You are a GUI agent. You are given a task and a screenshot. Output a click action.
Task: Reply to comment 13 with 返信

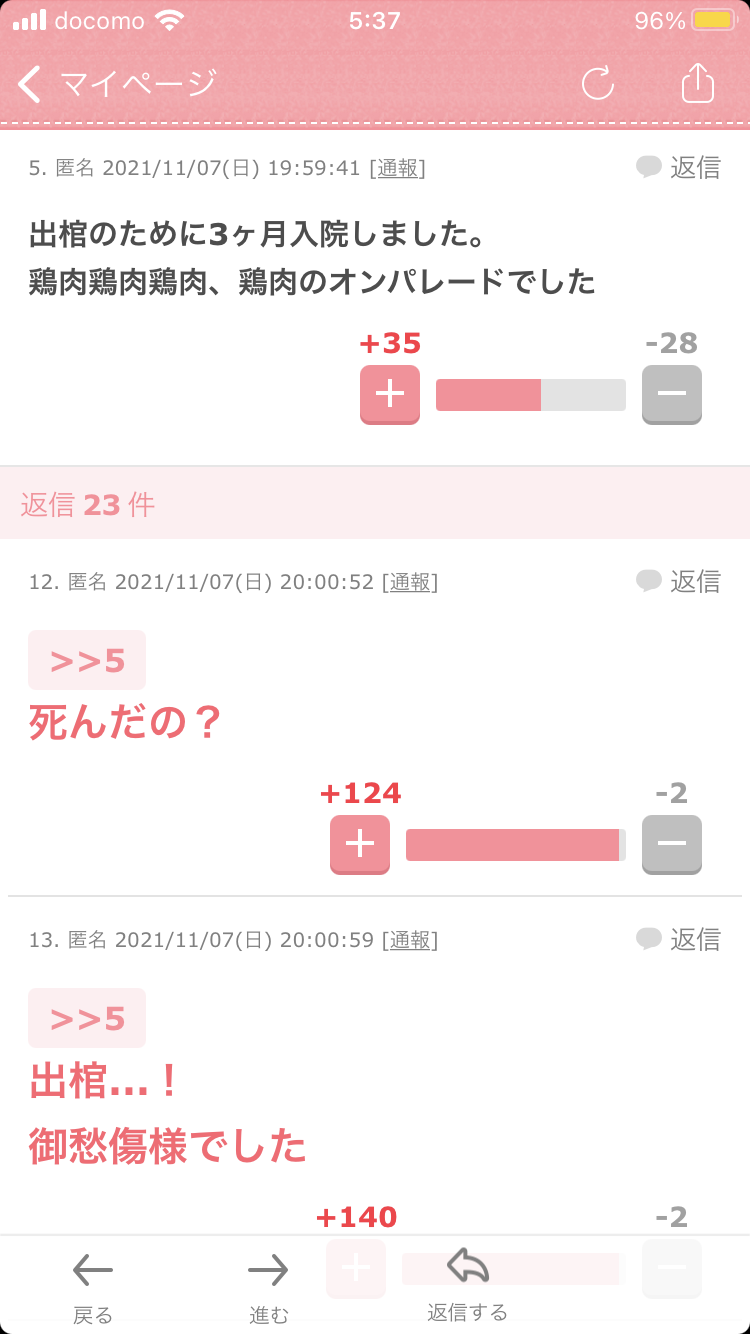tap(679, 939)
